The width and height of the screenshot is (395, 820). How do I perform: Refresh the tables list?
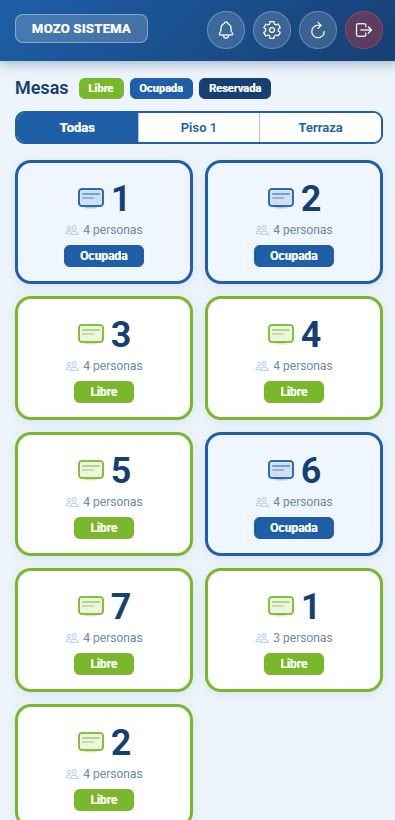click(x=318, y=30)
